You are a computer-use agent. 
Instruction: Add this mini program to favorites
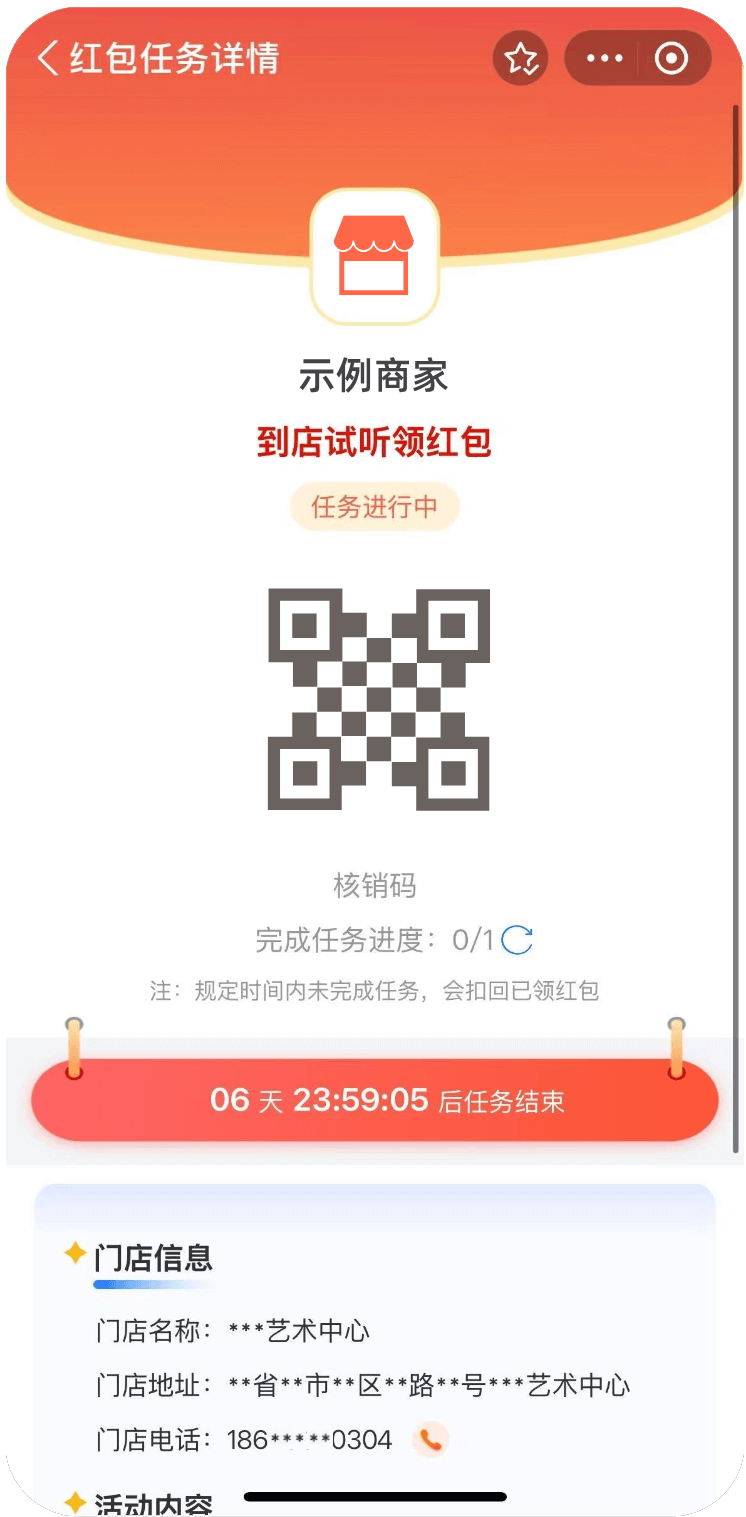click(521, 59)
